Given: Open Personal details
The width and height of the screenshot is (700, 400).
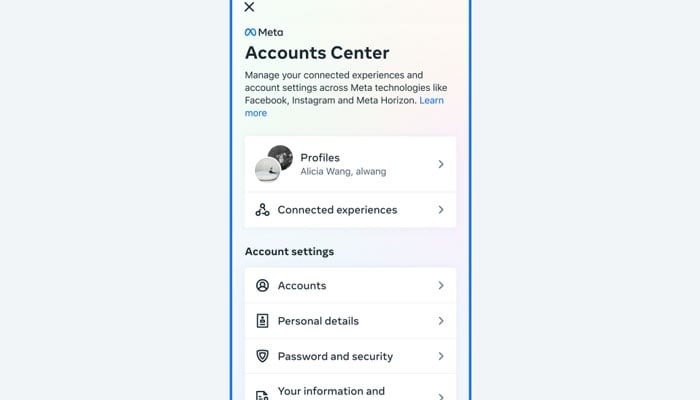Looking at the screenshot, I should [x=350, y=321].
